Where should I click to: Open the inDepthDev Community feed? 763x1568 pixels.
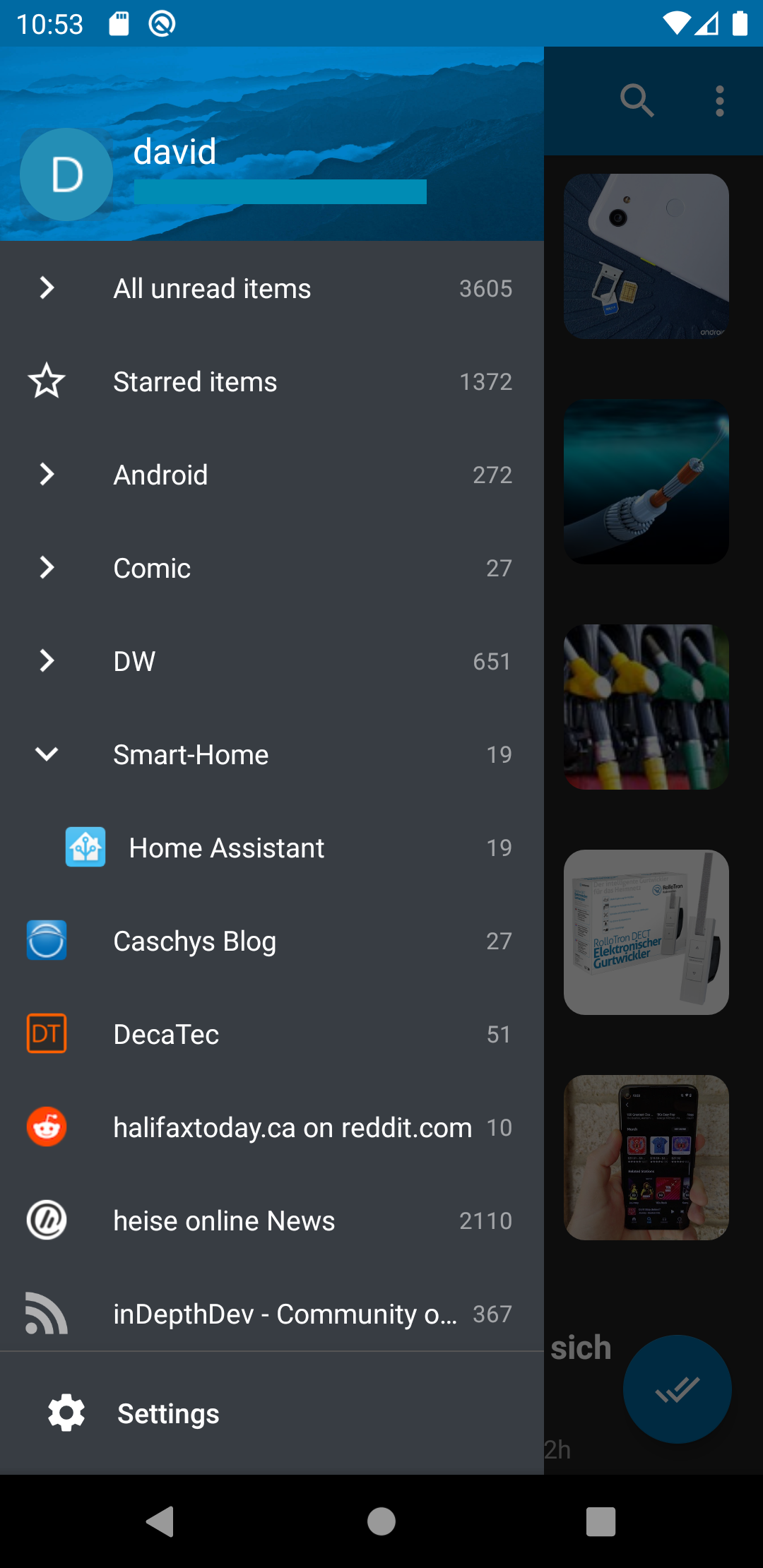285,1314
